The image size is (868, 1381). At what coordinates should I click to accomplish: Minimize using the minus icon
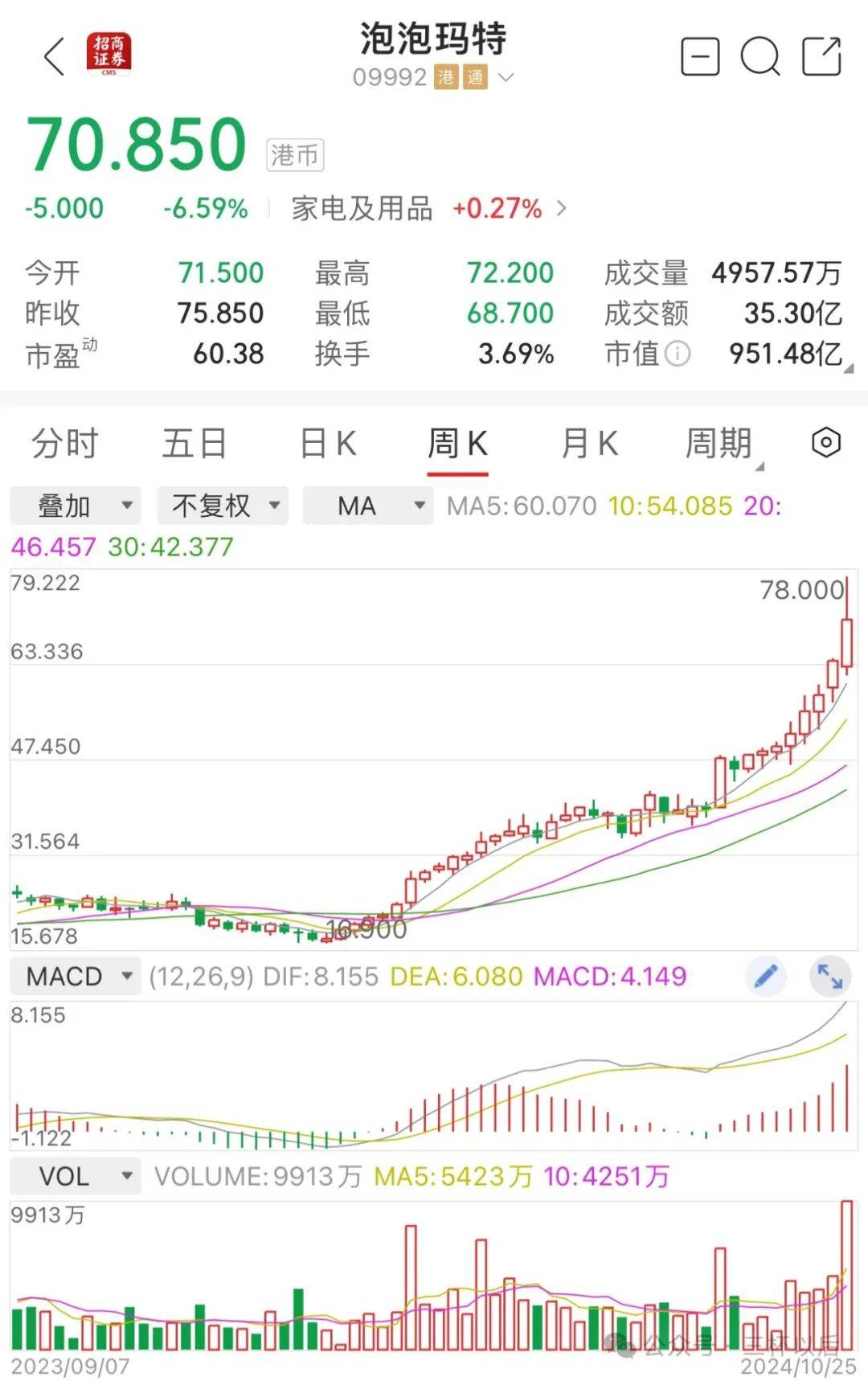coord(698,57)
